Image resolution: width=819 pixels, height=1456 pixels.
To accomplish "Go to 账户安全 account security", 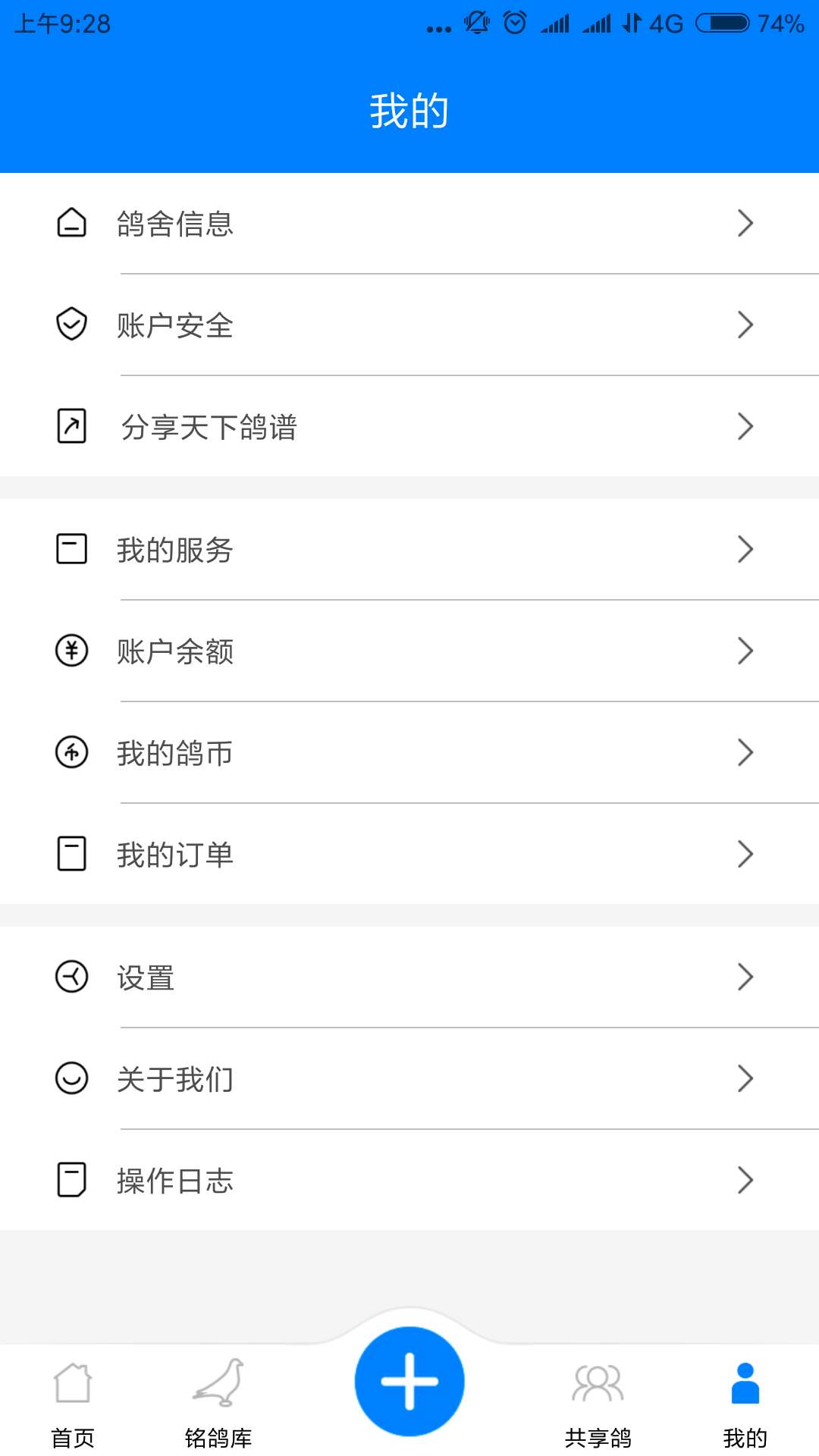I will click(409, 325).
